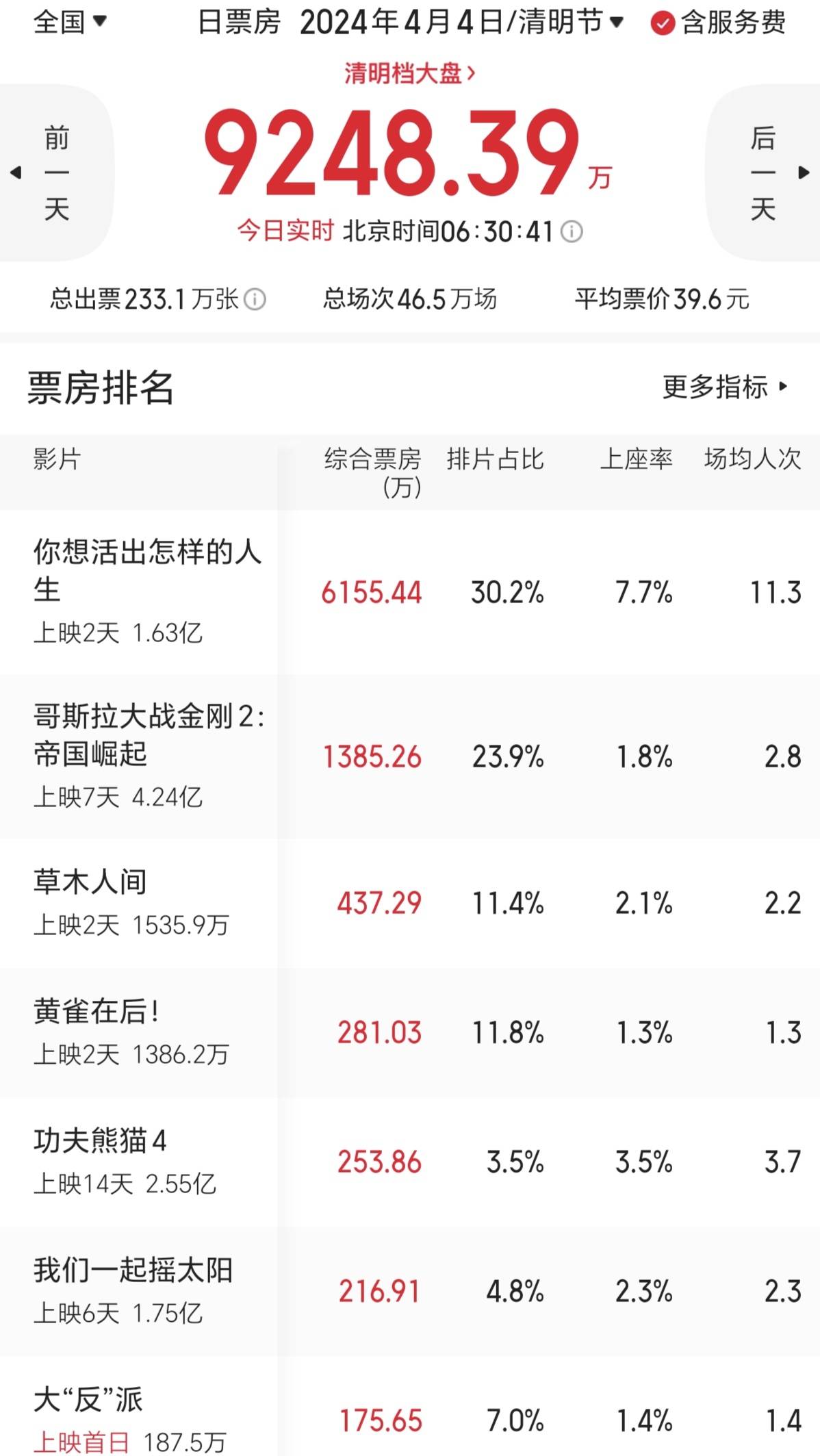
Task: Open 功夫熊猫4 box office details
Action: pyautogui.click(x=410, y=1162)
